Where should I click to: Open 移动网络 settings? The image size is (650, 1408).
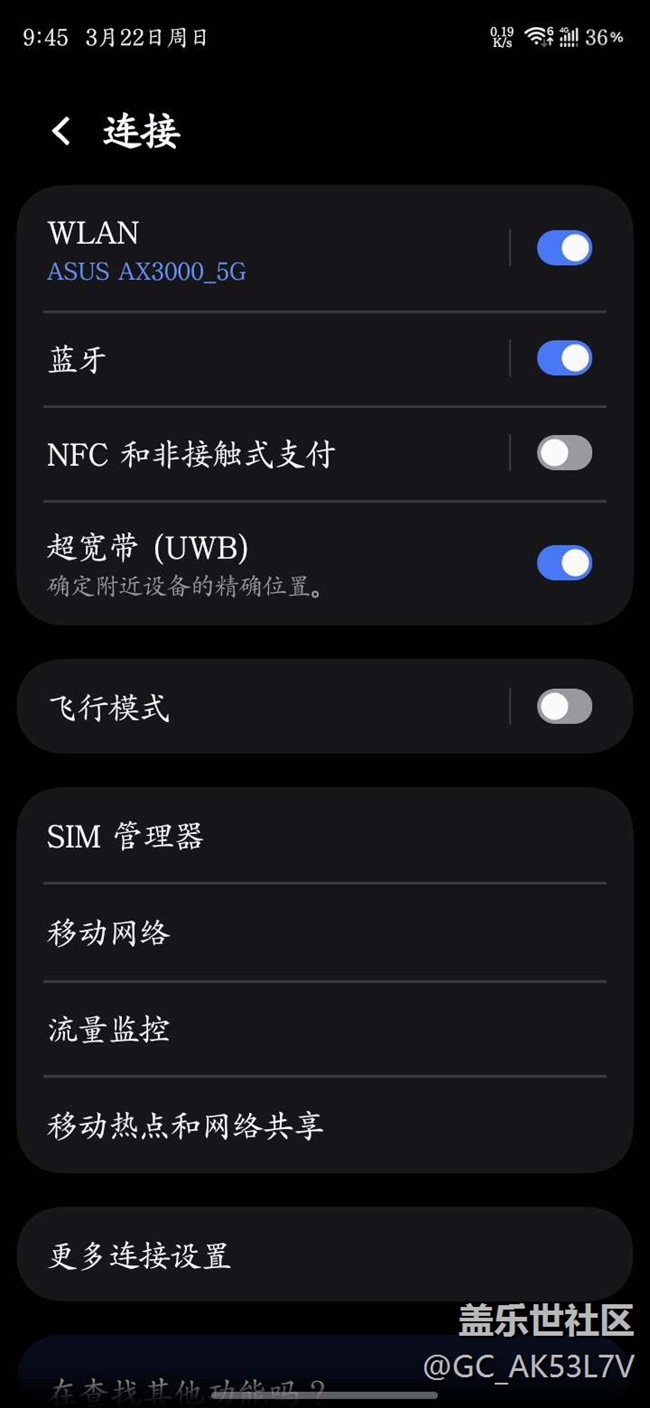[300, 933]
